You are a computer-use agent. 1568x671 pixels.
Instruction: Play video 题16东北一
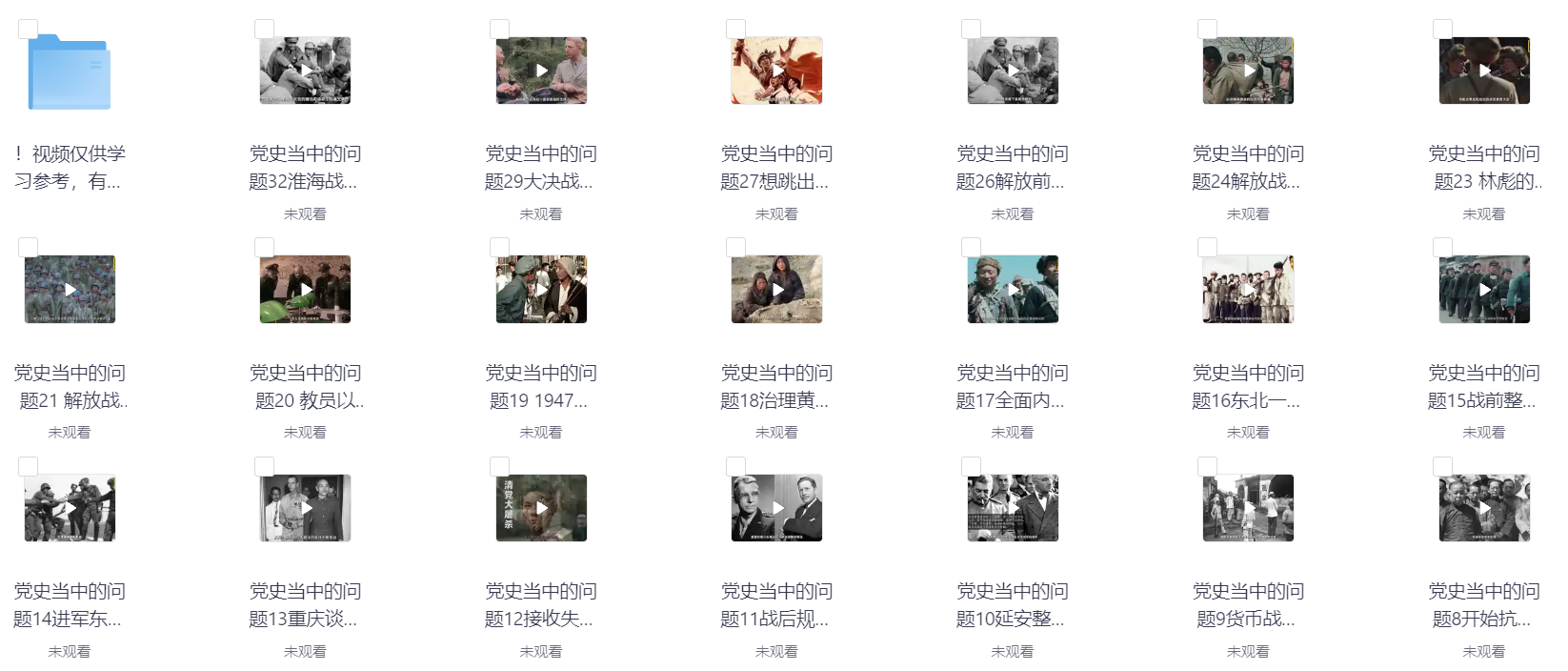(1248, 290)
